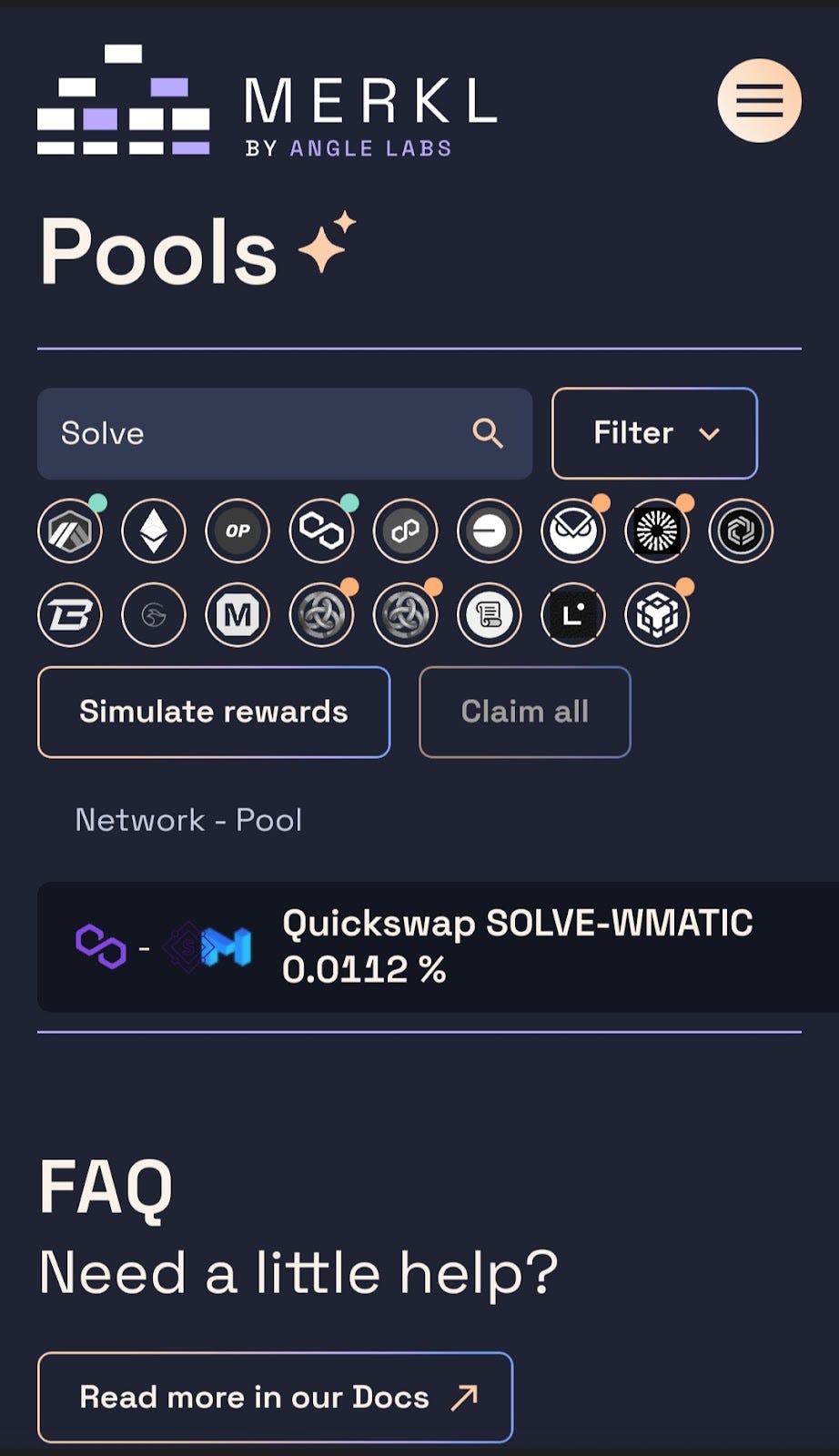This screenshot has height=1456, width=839.
Task: Select the Ethereum network icon
Action: click(x=153, y=531)
